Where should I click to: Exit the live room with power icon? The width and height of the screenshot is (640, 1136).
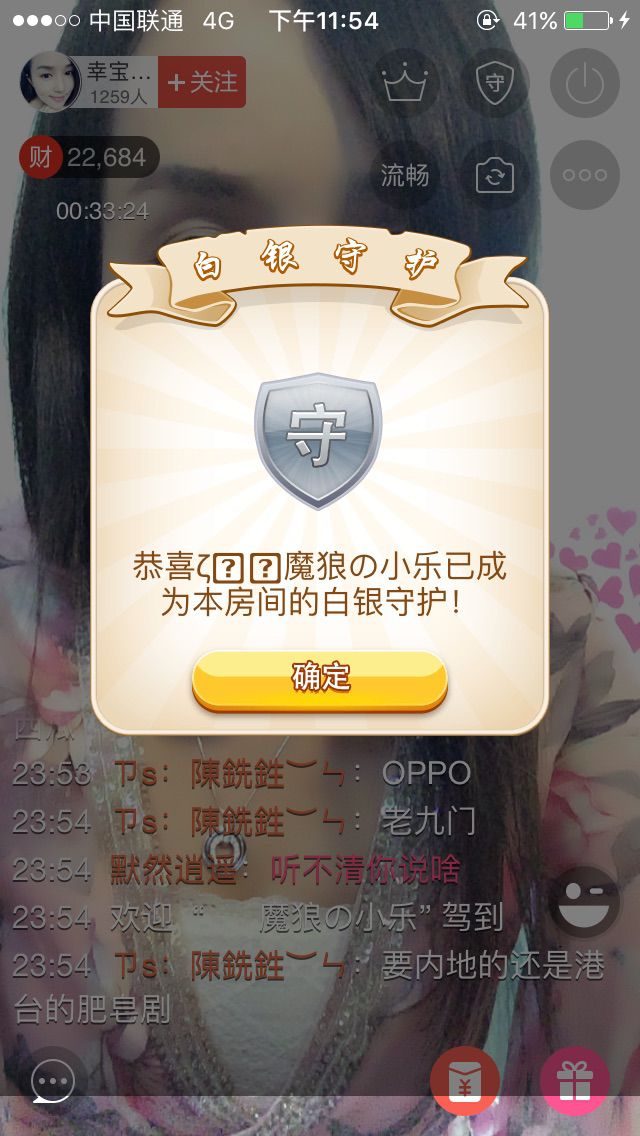click(x=585, y=83)
